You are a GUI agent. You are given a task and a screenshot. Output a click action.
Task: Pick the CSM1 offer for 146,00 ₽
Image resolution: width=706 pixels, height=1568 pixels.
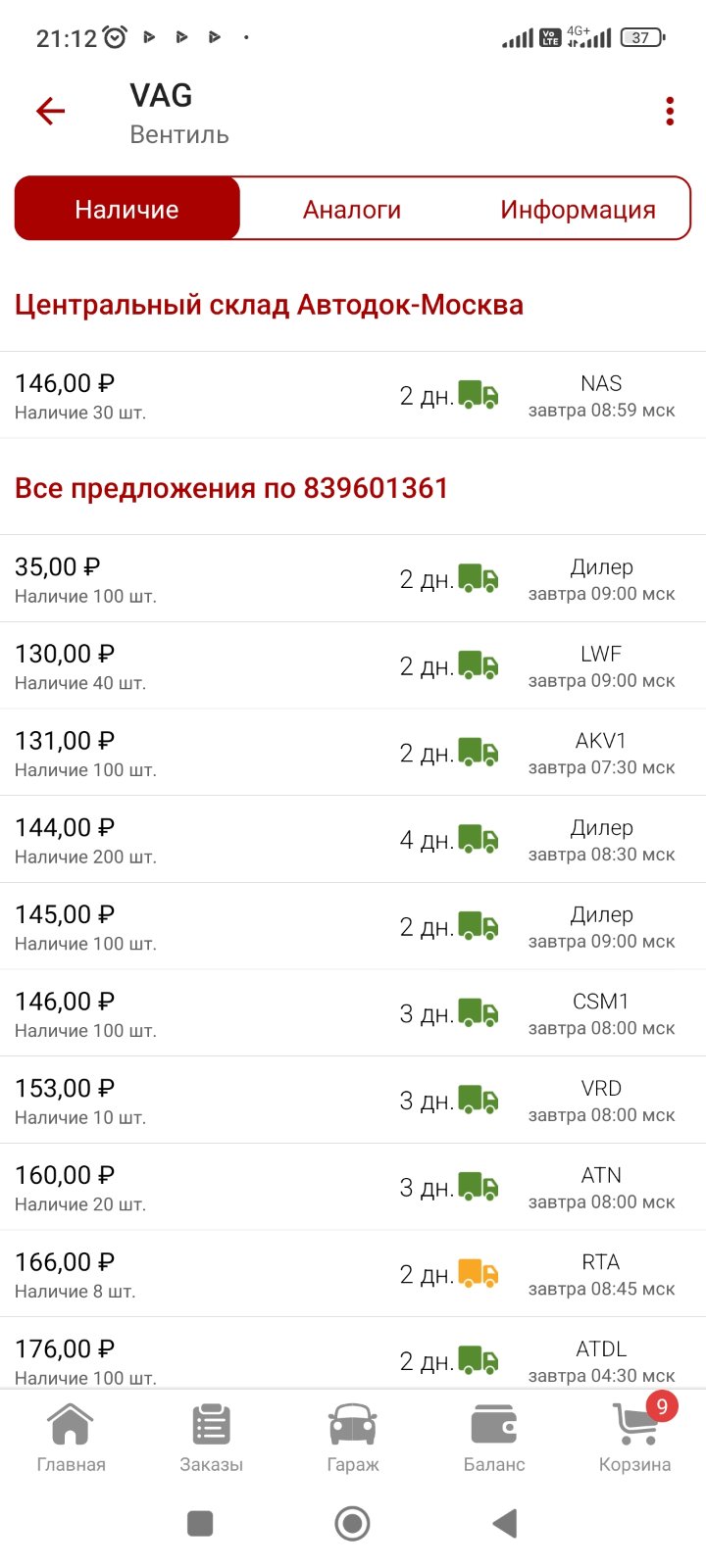pyautogui.click(x=353, y=1013)
